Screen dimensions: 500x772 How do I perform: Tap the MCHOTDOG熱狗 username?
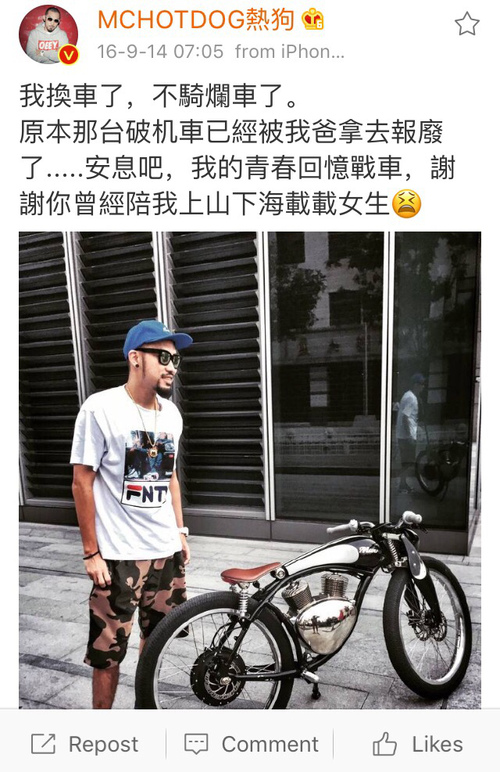coord(195,20)
